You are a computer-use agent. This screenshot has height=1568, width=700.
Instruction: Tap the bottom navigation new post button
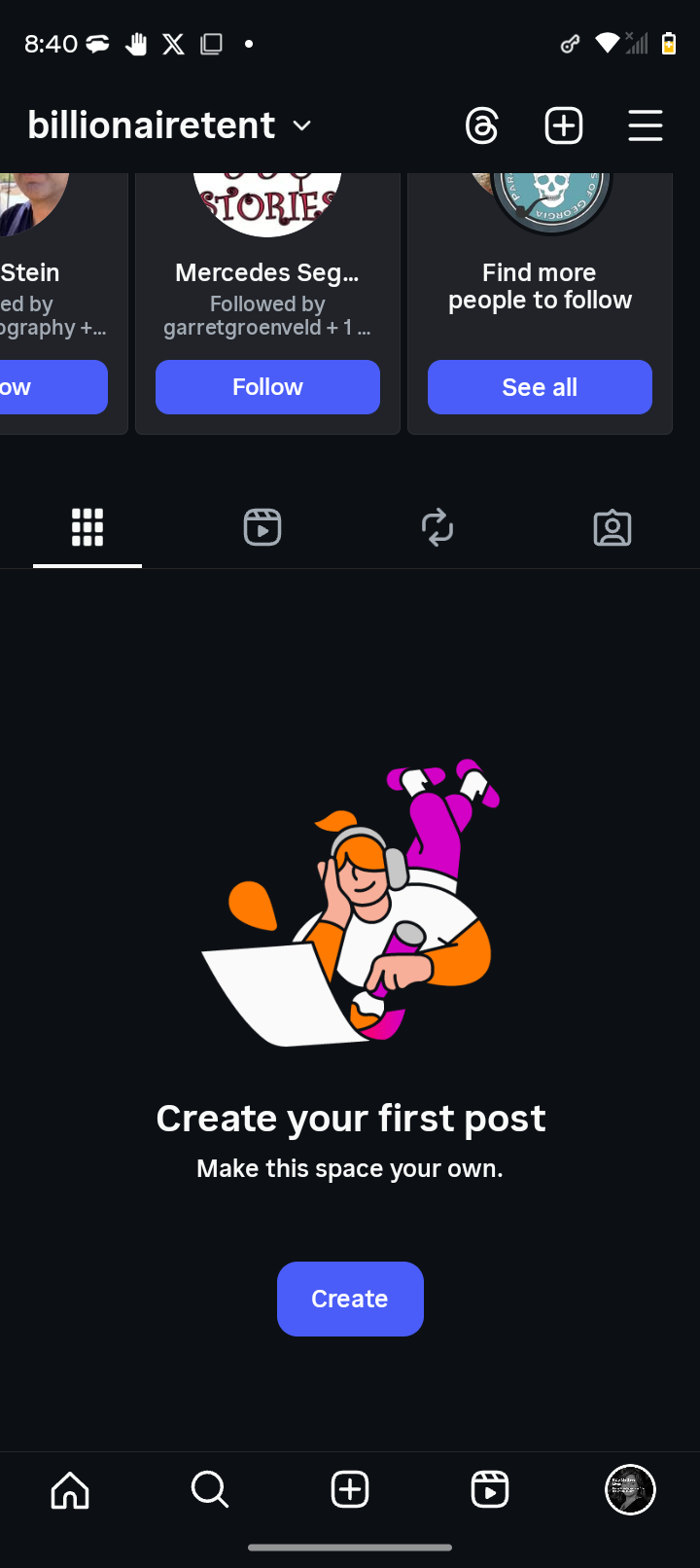(350, 1489)
